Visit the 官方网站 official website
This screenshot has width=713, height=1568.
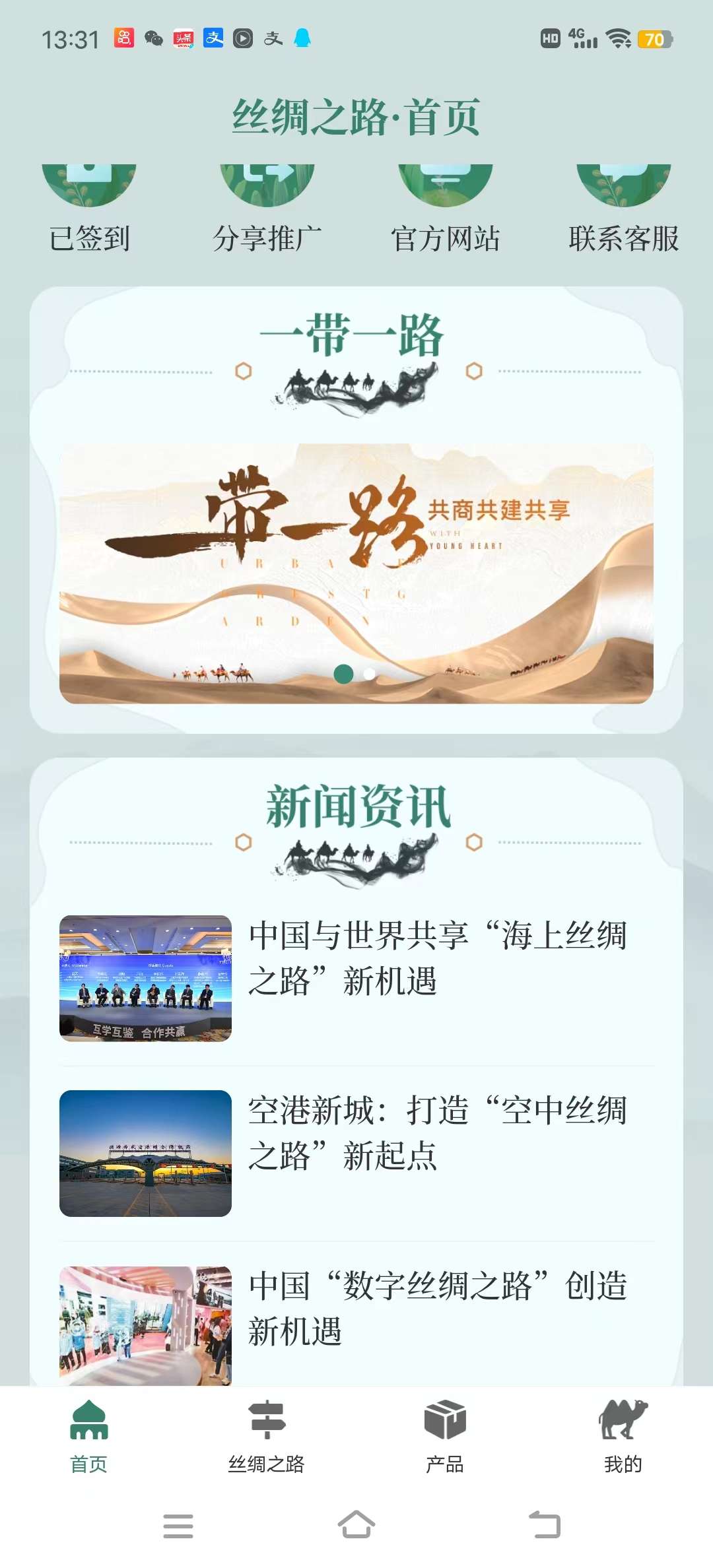pyautogui.click(x=446, y=211)
